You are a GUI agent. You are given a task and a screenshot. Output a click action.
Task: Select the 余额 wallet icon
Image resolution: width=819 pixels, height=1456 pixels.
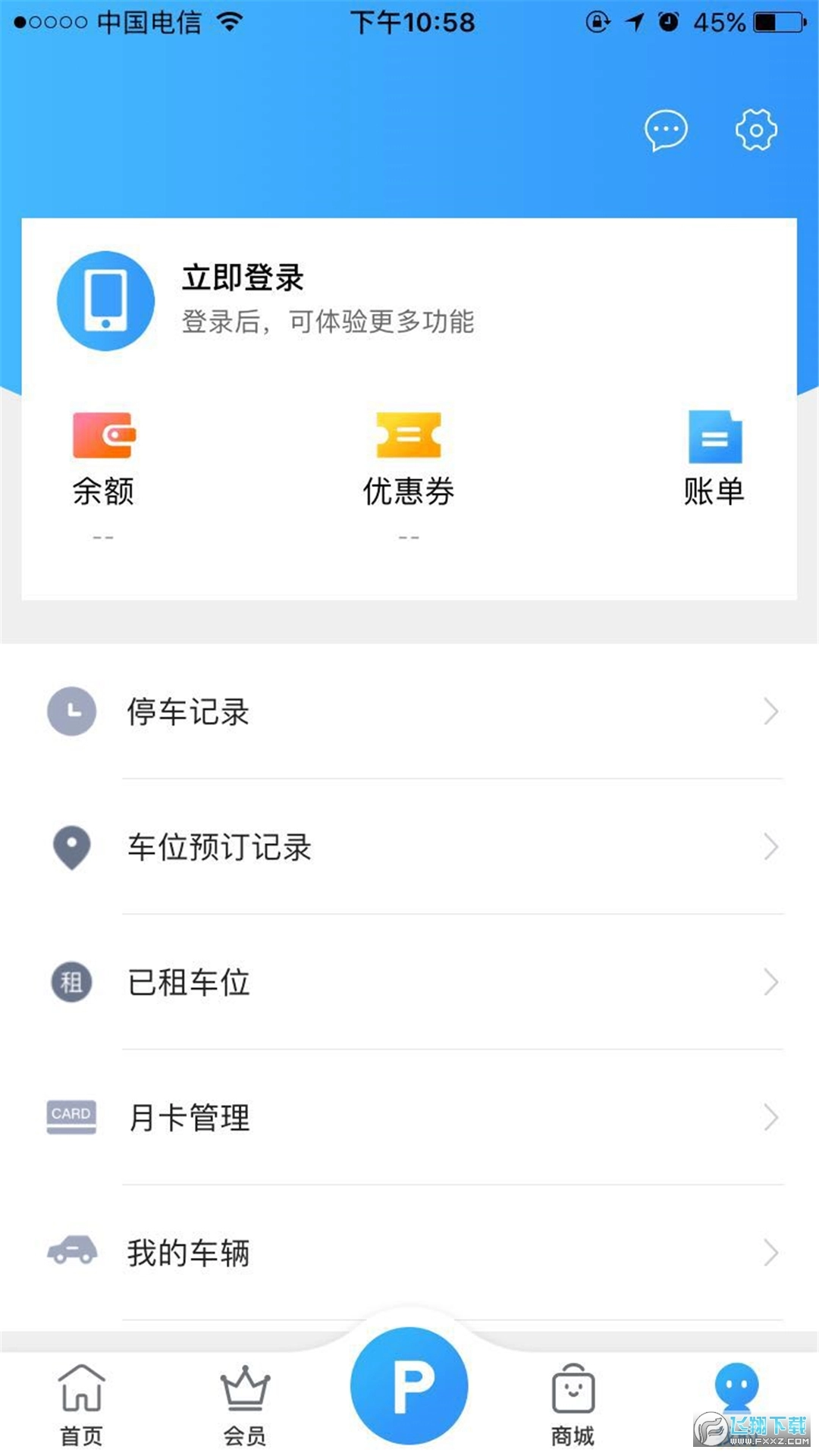pos(104,435)
